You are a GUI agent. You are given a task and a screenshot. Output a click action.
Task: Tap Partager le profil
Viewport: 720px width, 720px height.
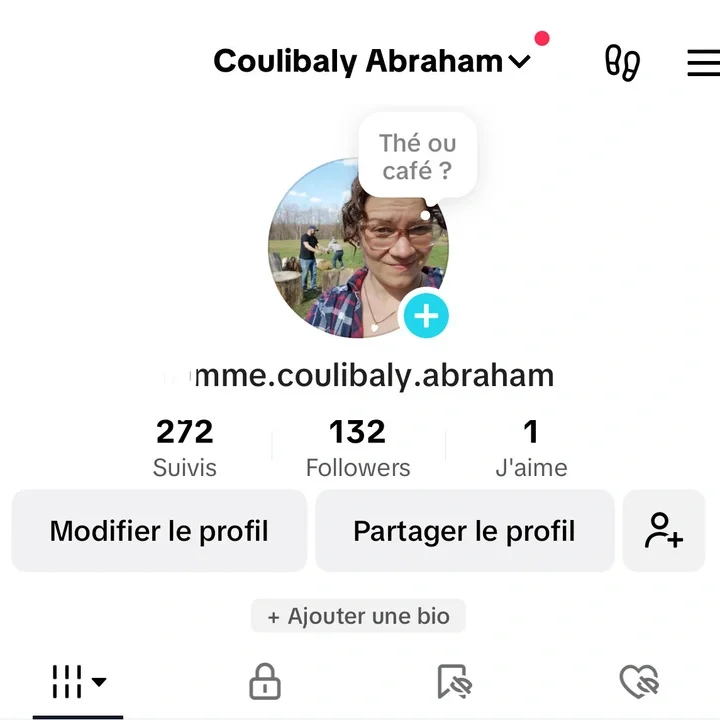coord(464,530)
